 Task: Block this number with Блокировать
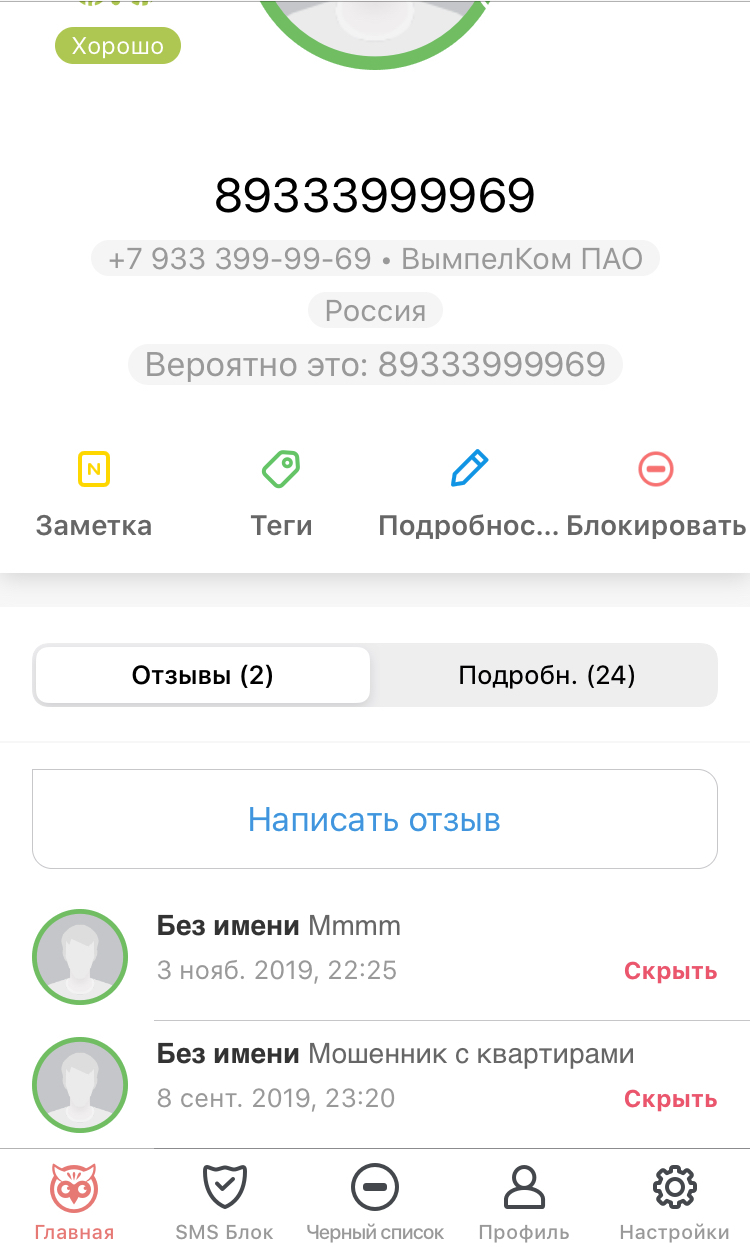(656, 494)
